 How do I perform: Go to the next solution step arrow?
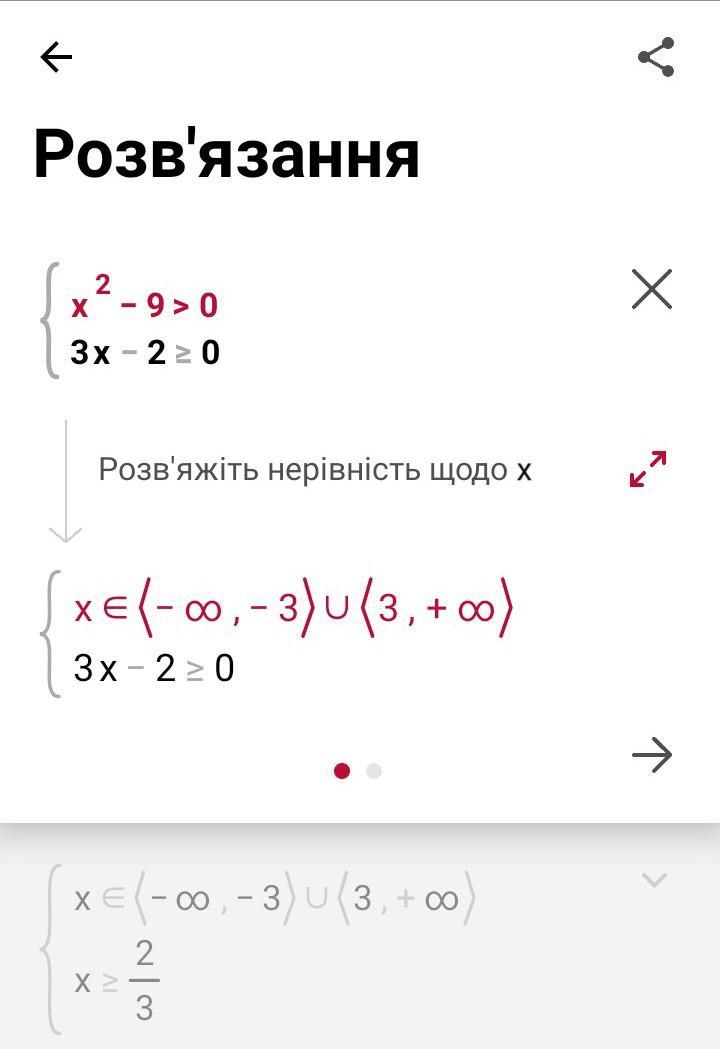click(x=652, y=755)
